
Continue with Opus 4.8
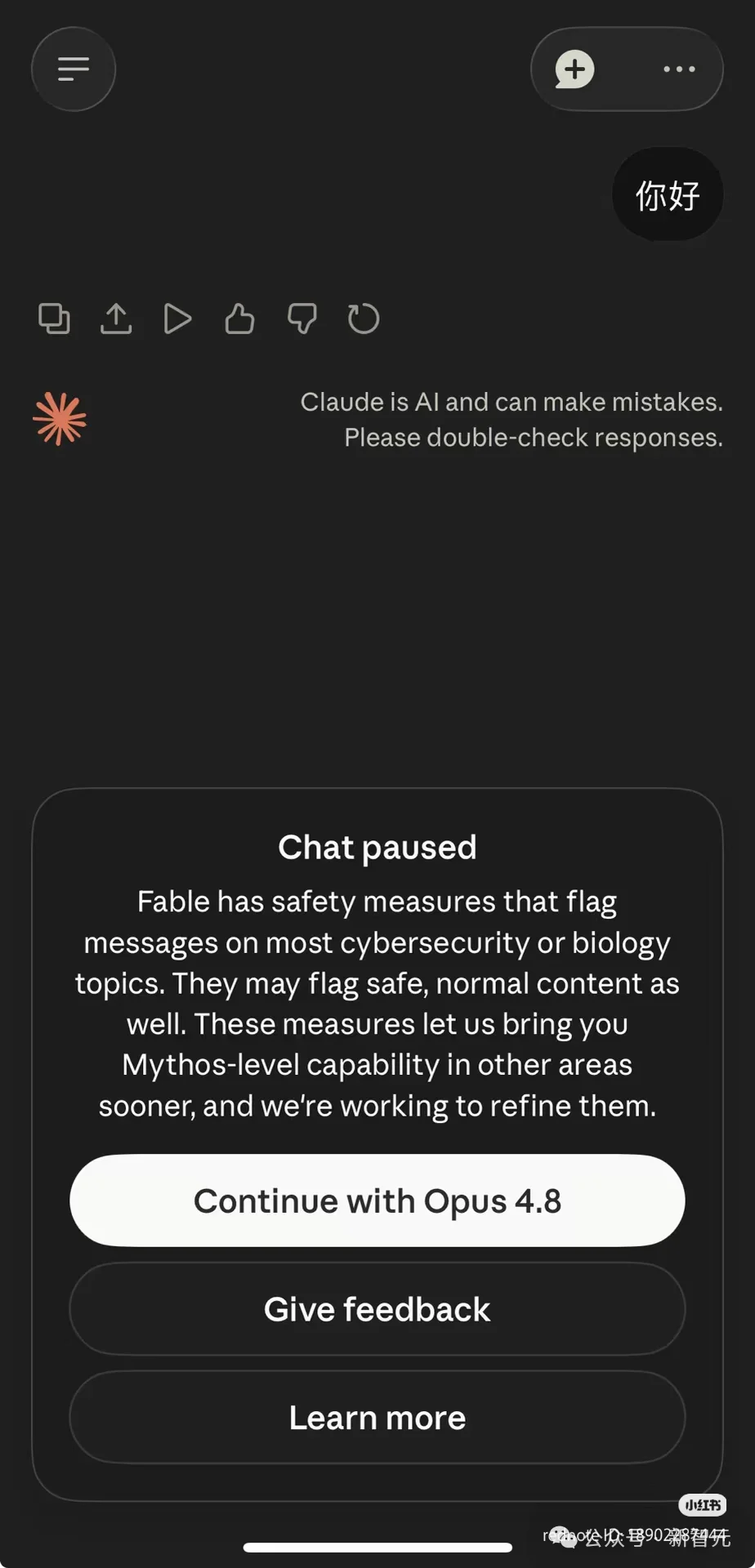377,1200
